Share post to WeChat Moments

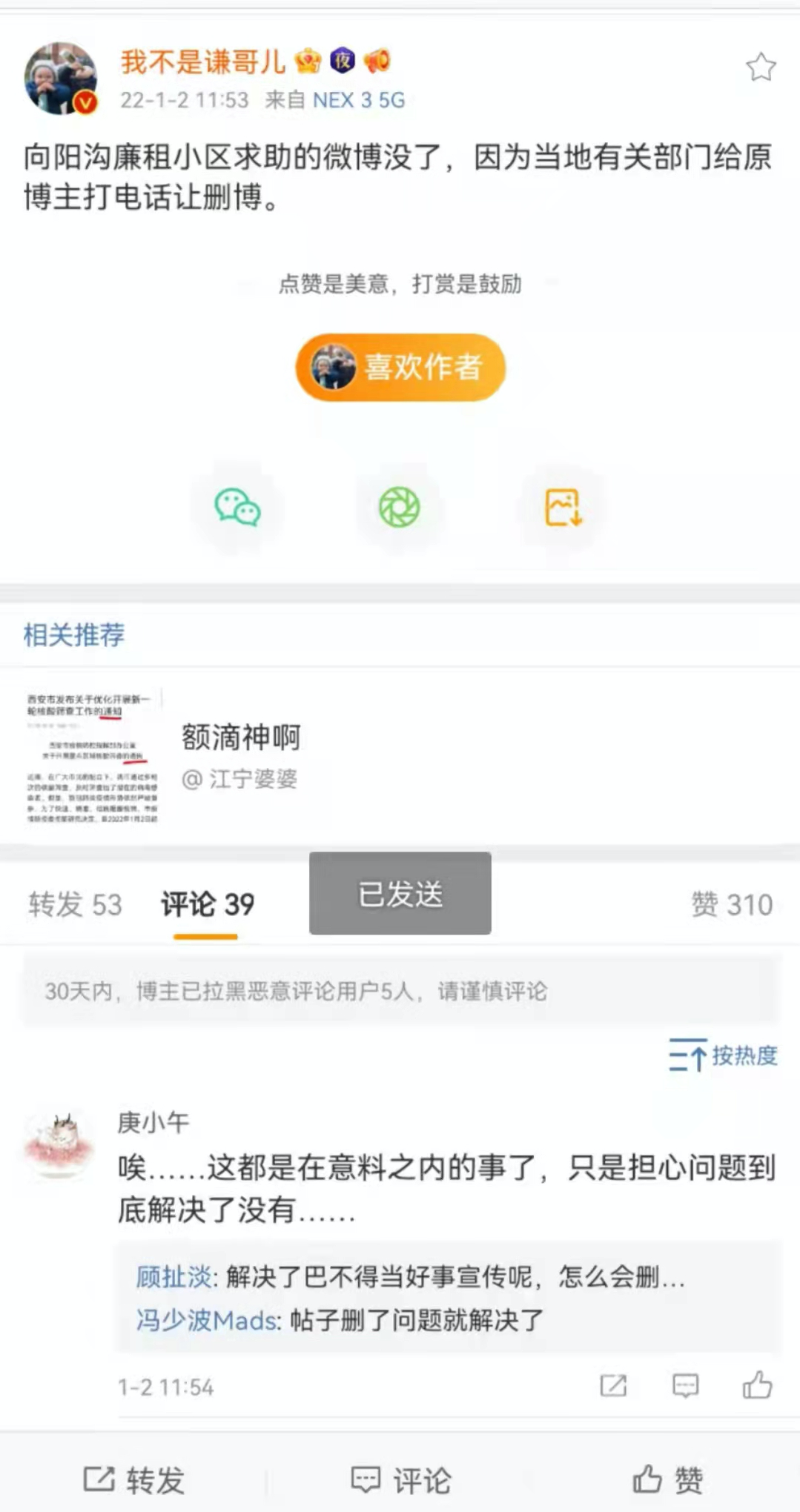coord(400,508)
